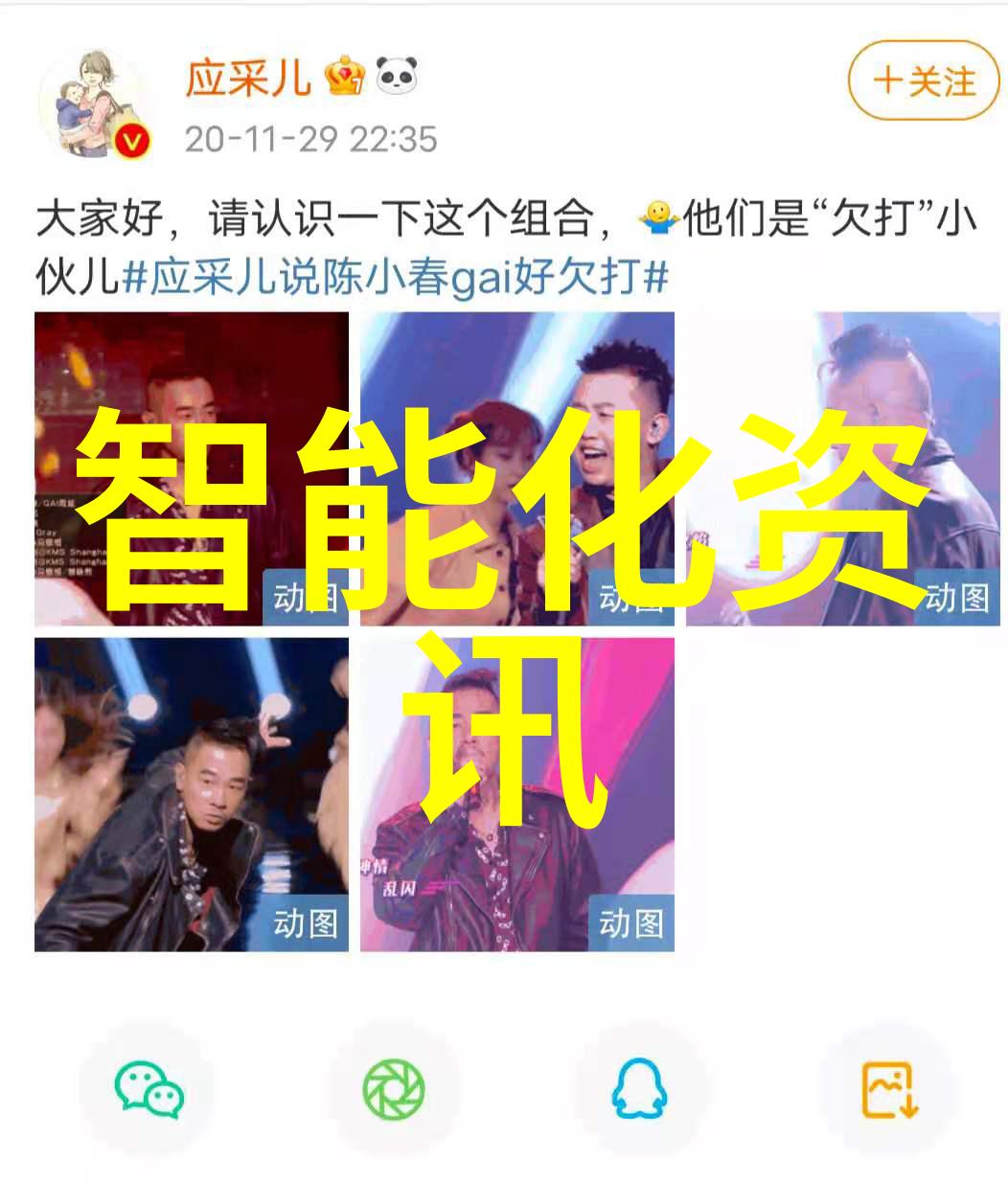View the first GIF in top row
Screen dimensions: 1008x1184
[x=191, y=469]
